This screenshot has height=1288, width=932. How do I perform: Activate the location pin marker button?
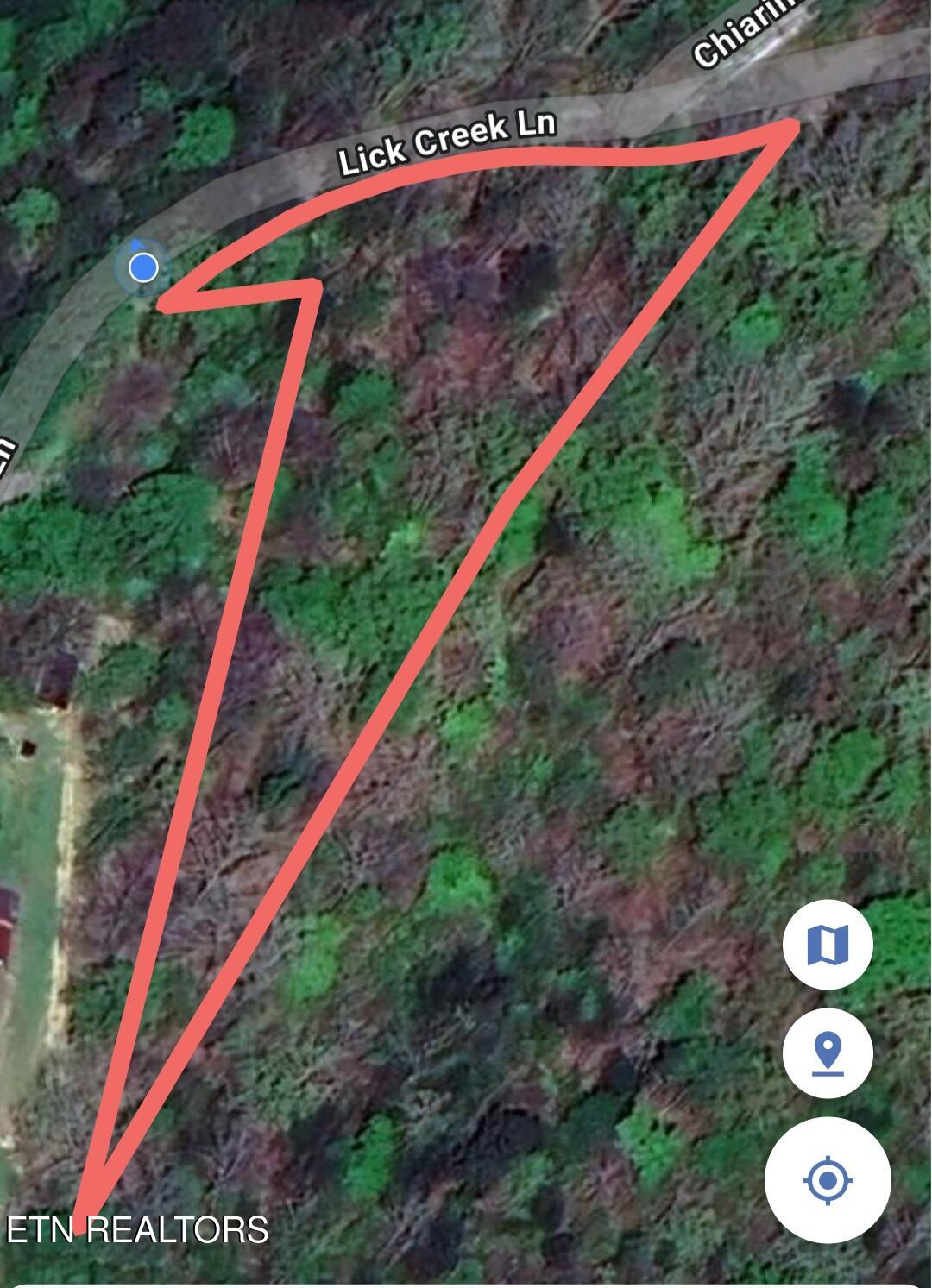(x=826, y=1053)
